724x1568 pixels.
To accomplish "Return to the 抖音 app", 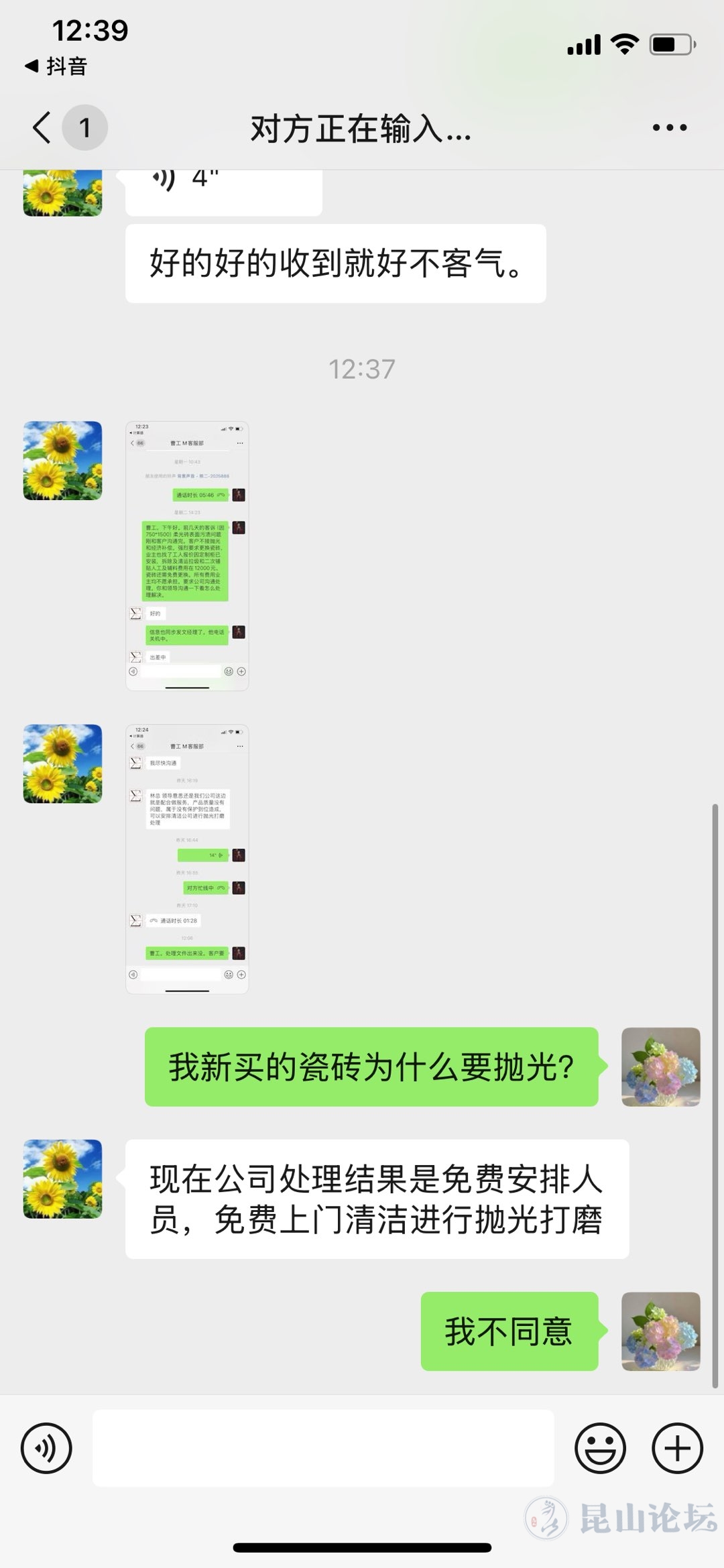I will pos(56,66).
